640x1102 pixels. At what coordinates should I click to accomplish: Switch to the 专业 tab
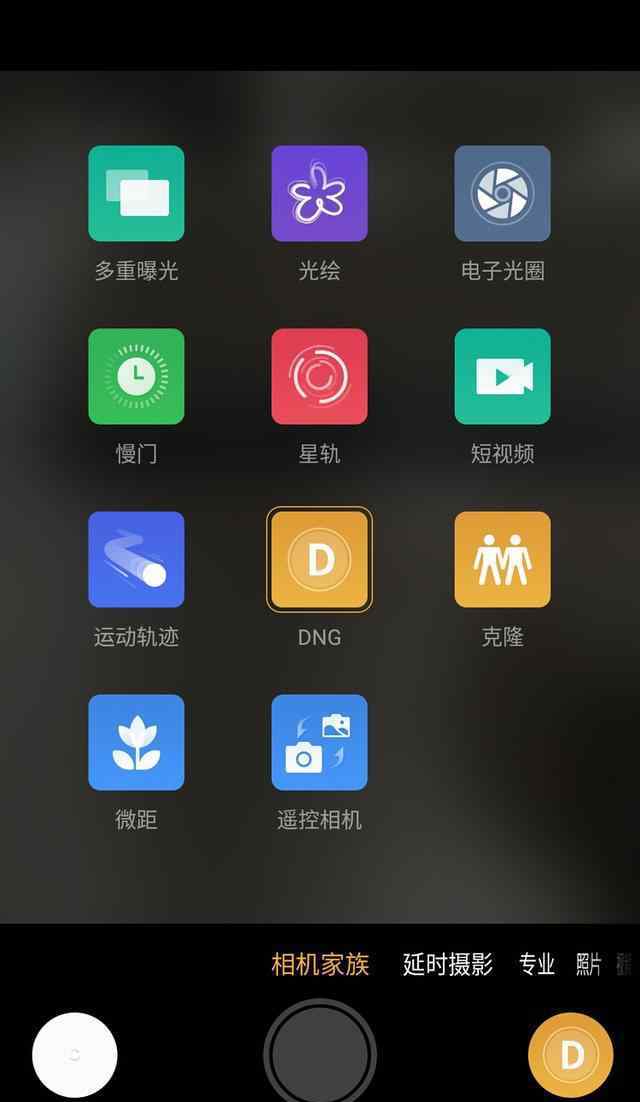tap(537, 964)
